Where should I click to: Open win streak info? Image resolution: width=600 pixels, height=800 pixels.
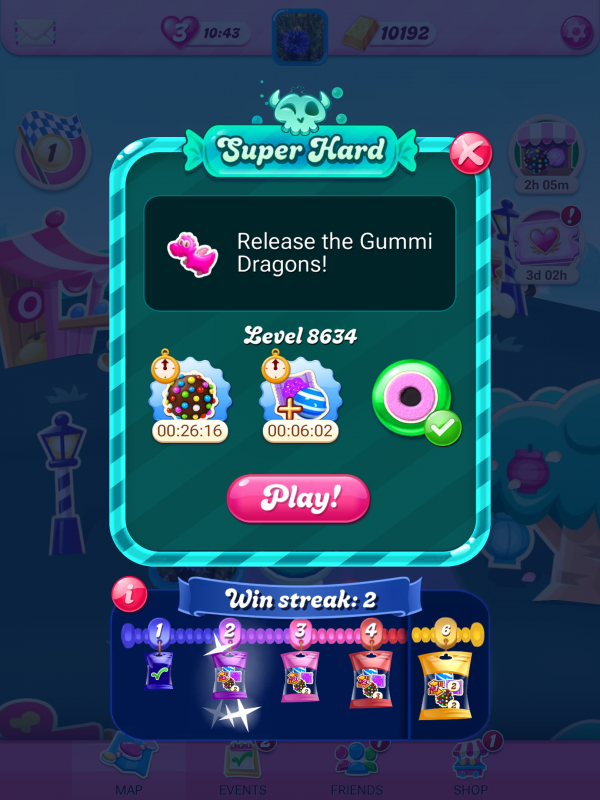pyautogui.click(x=128, y=593)
